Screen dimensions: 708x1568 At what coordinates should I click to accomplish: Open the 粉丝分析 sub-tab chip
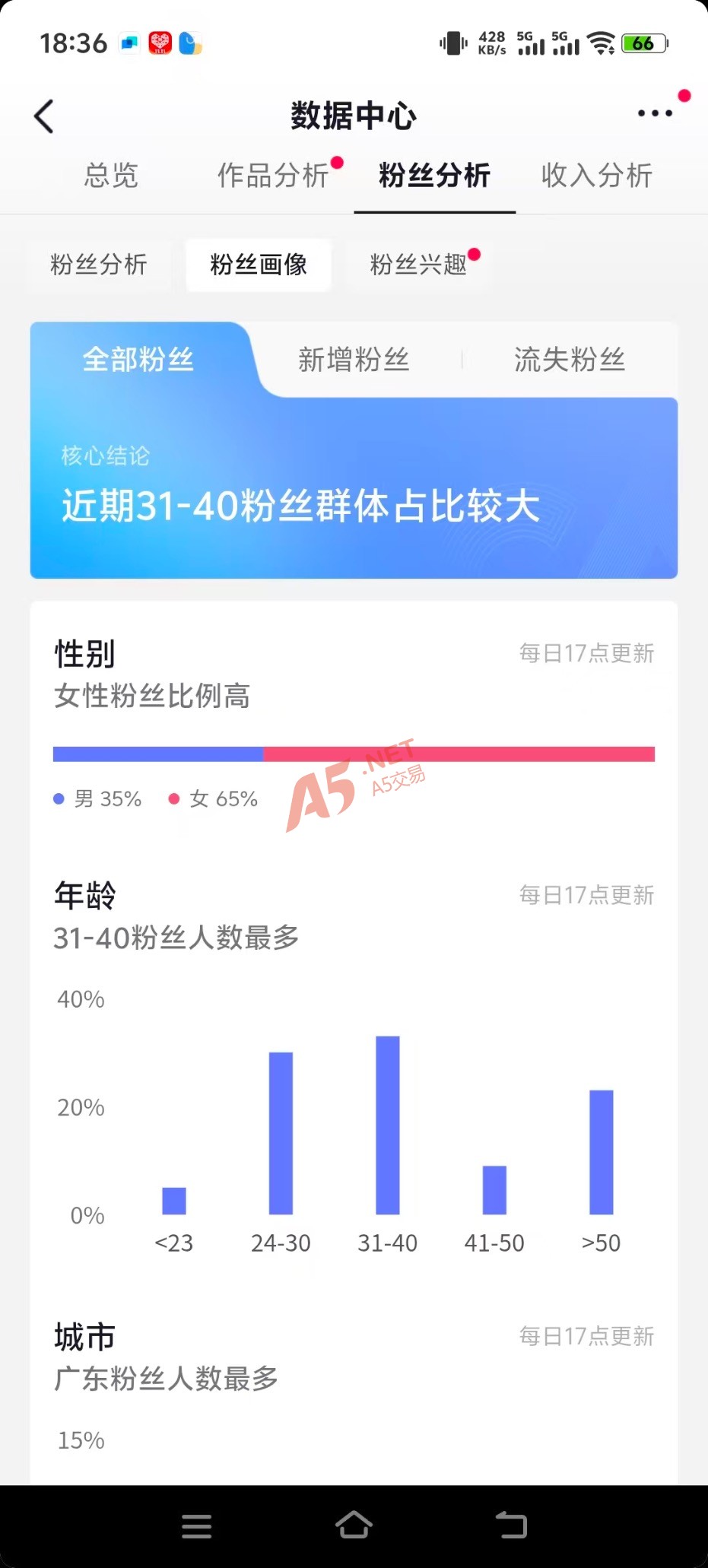tap(99, 265)
